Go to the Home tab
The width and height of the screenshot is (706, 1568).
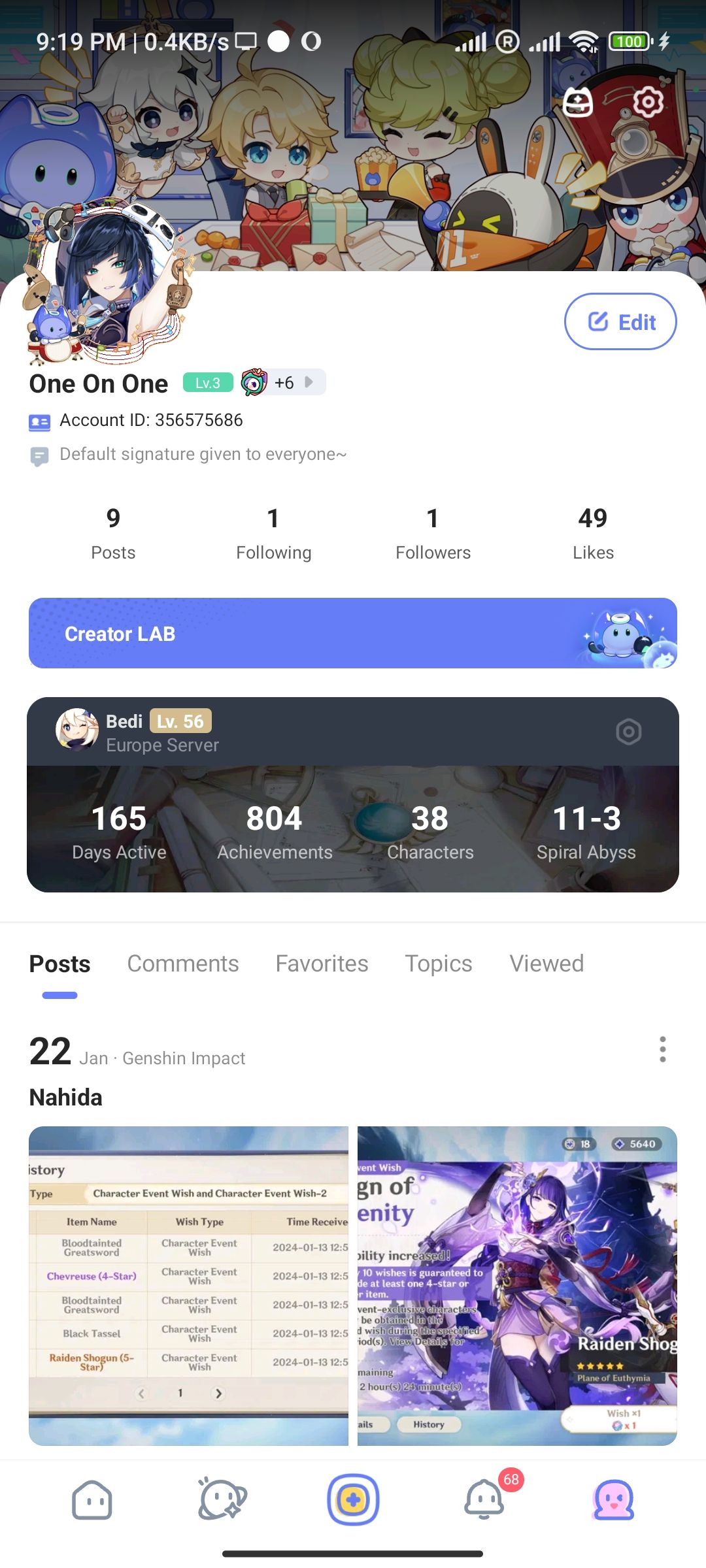pos(92,1499)
